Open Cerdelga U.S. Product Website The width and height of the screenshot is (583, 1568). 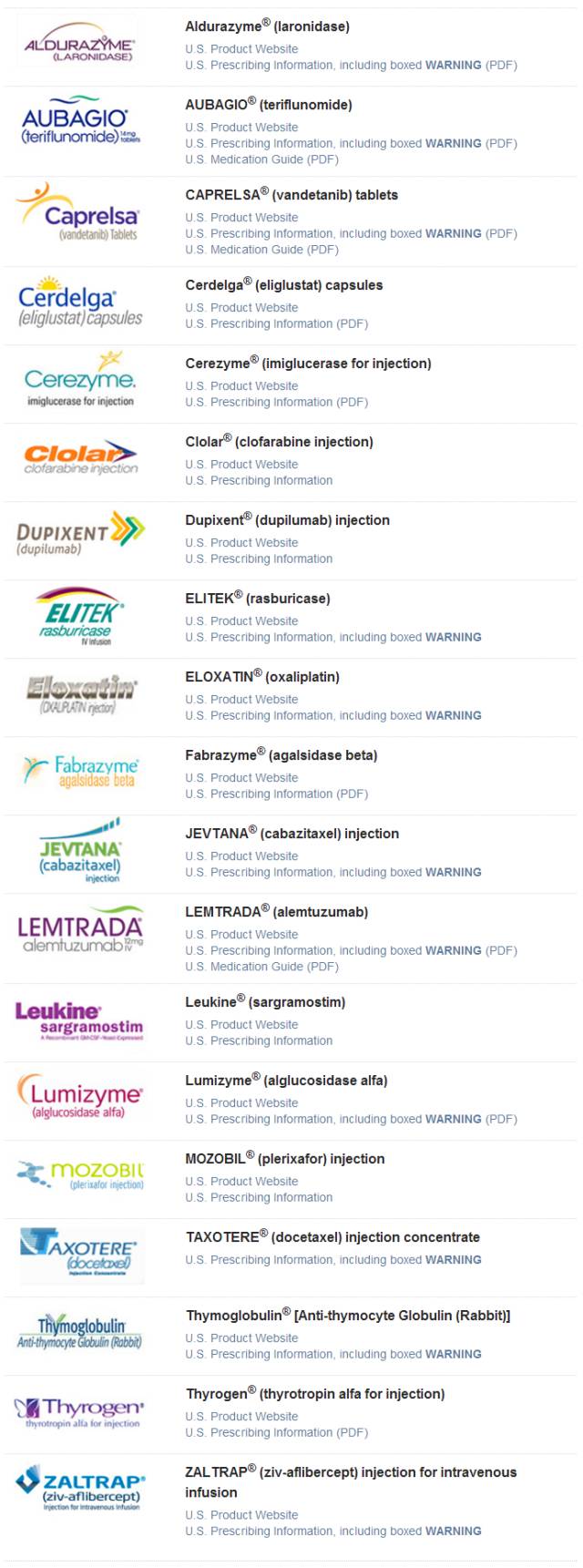pyautogui.click(x=241, y=308)
